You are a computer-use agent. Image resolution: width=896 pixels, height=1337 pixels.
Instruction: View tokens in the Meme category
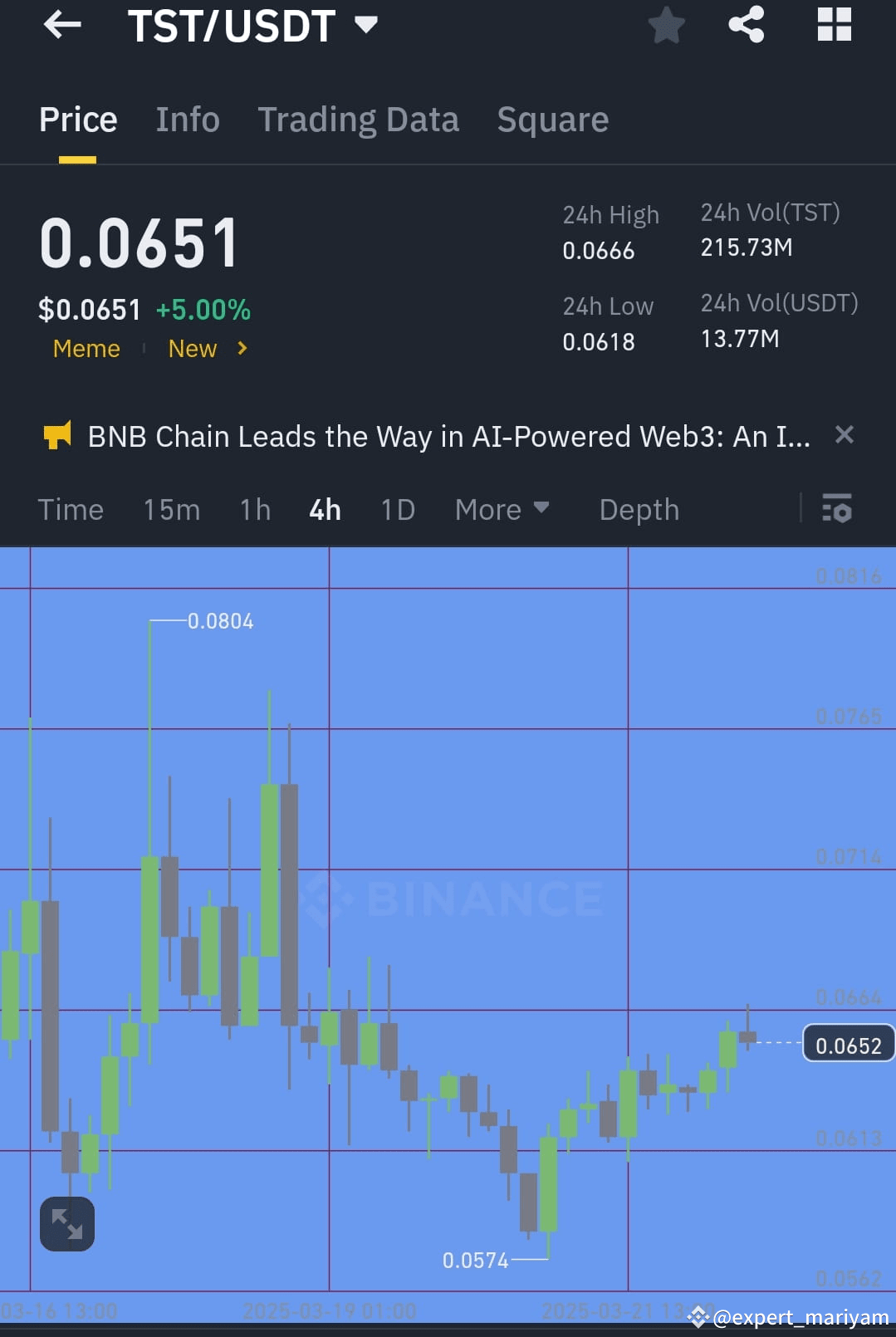click(86, 349)
